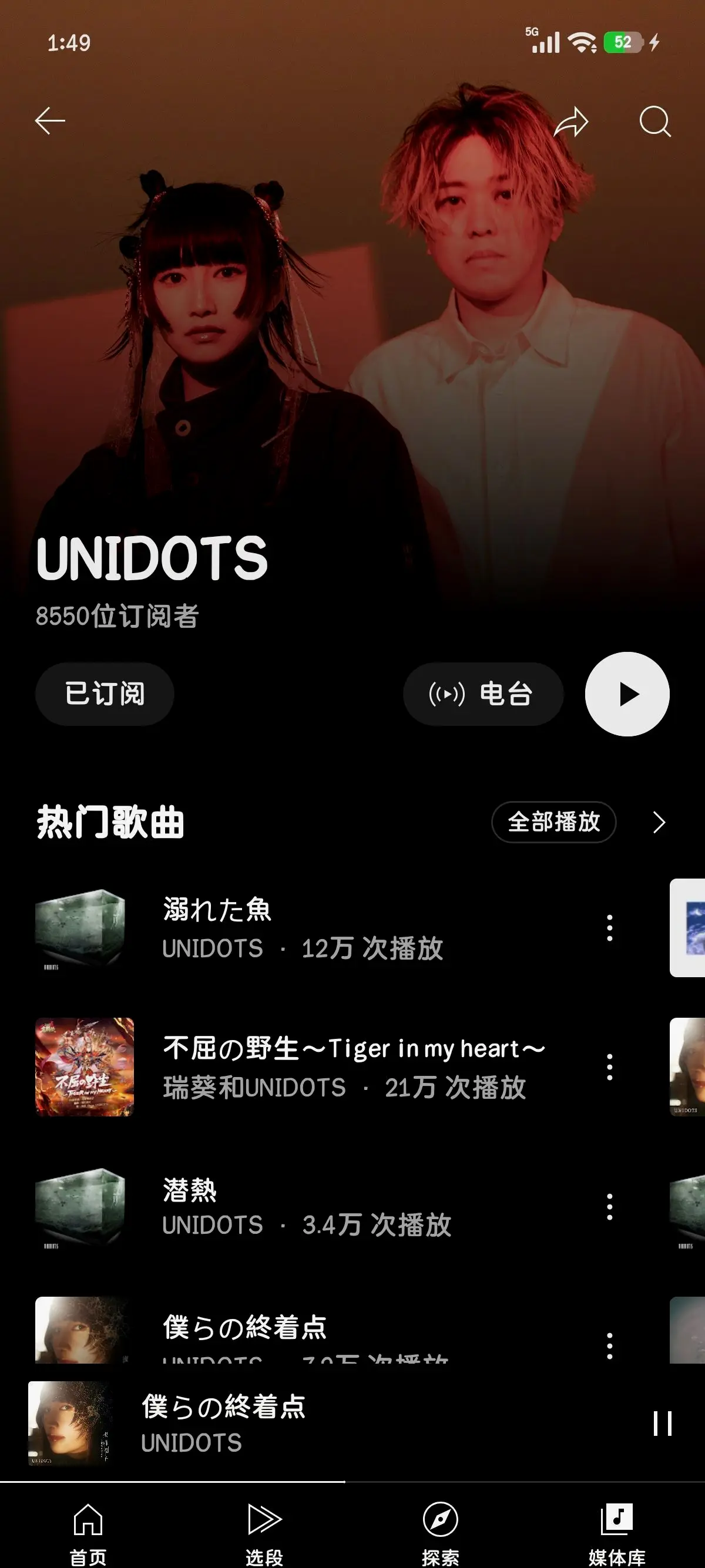This screenshot has width=705, height=1568.
Task: Tap the large white play button
Action: pyautogui.click(x=627, y=694)
